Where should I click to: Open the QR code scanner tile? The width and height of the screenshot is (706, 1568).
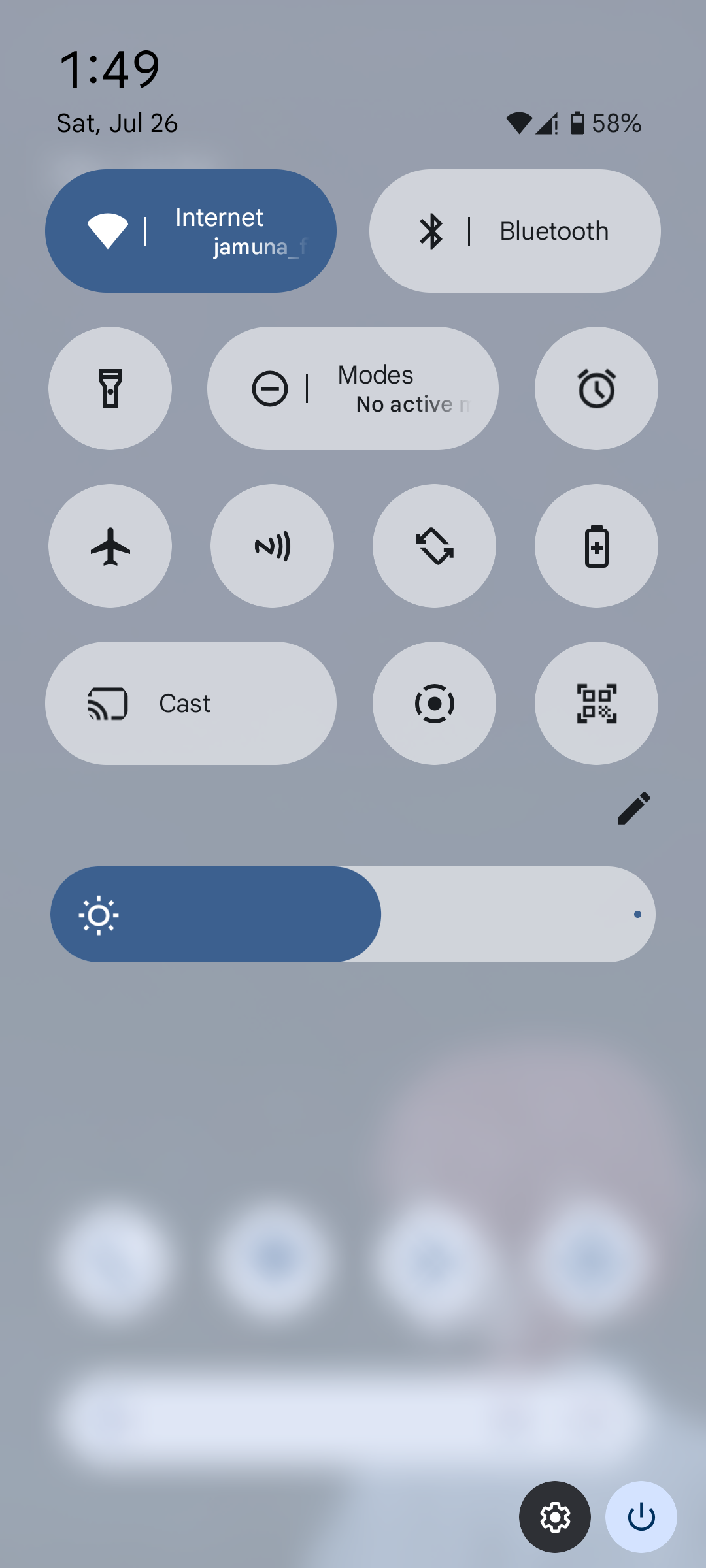(x=596, y=704)
